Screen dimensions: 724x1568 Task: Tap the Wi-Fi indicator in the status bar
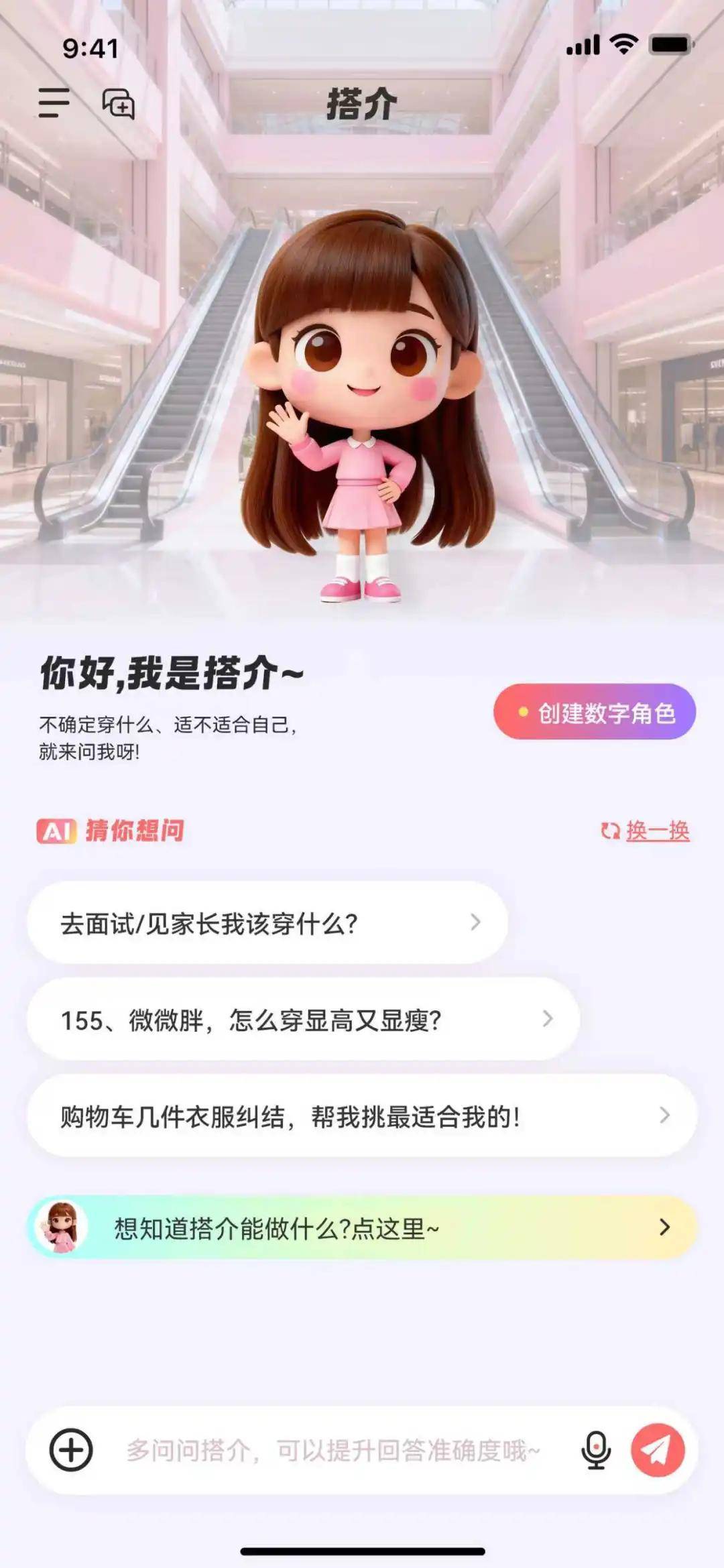pyautogui.click(x=624, y=44)
